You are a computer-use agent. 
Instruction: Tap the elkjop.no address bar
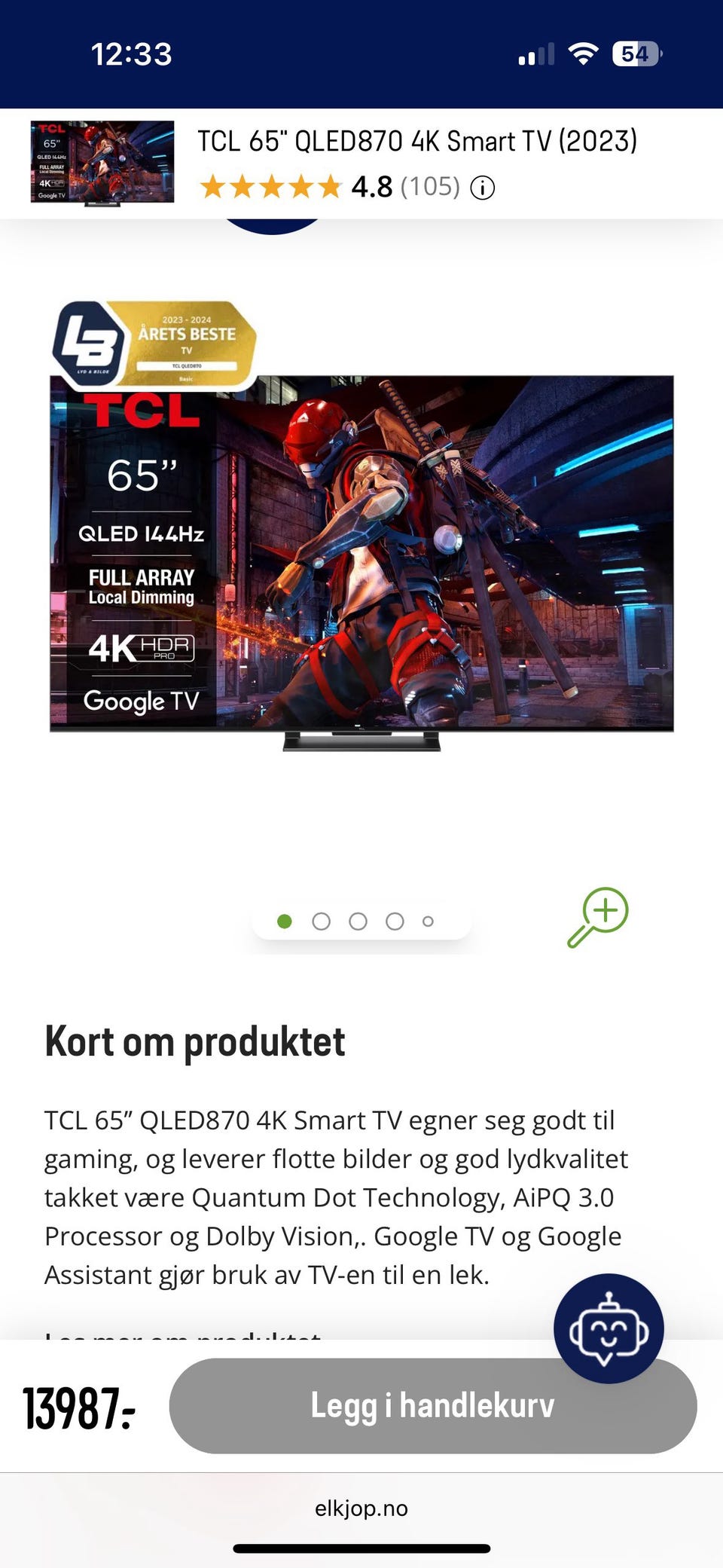point(361,1508)
